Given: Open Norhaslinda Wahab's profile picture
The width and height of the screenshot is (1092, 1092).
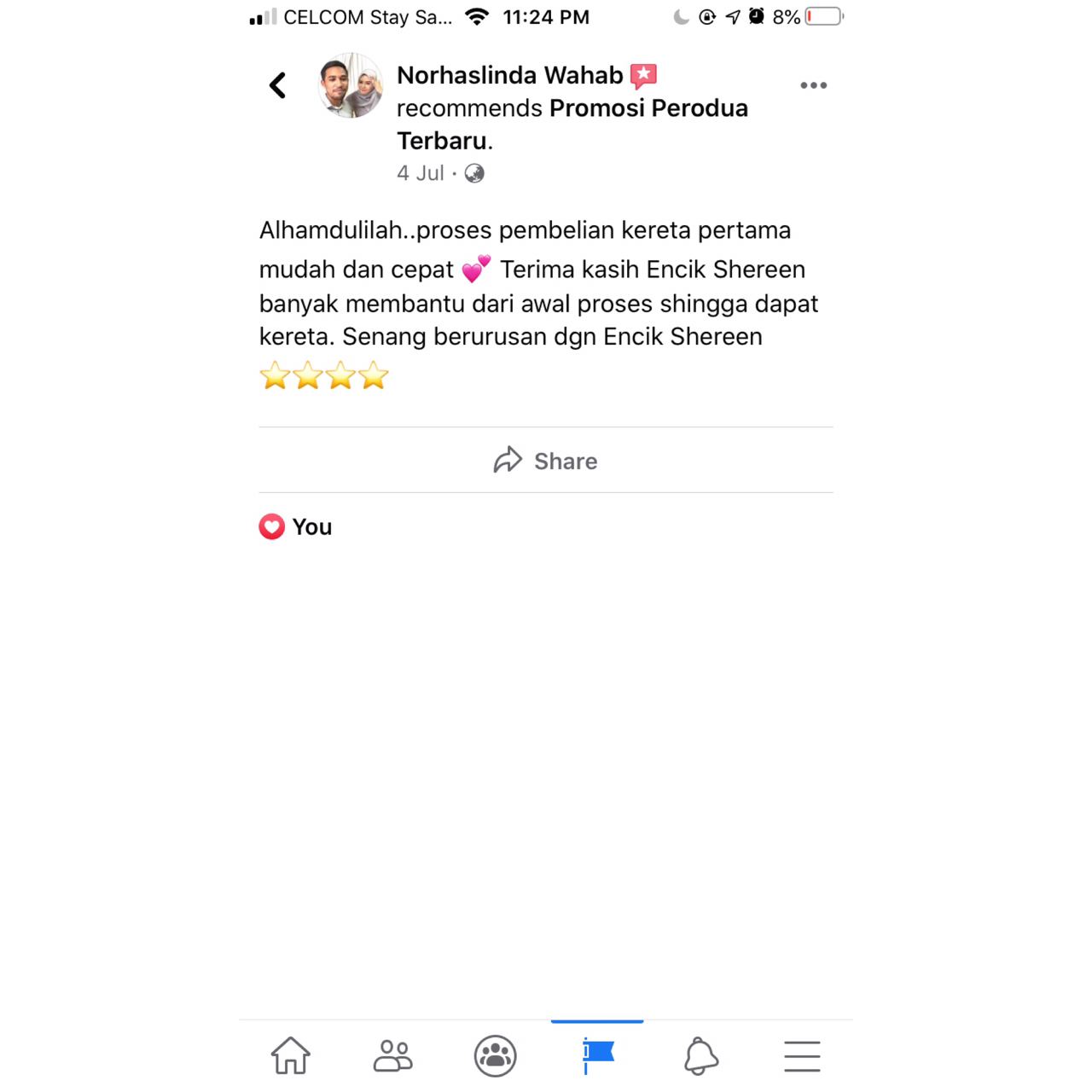Looking at the screenshot, I should click(x=350, y=85).
